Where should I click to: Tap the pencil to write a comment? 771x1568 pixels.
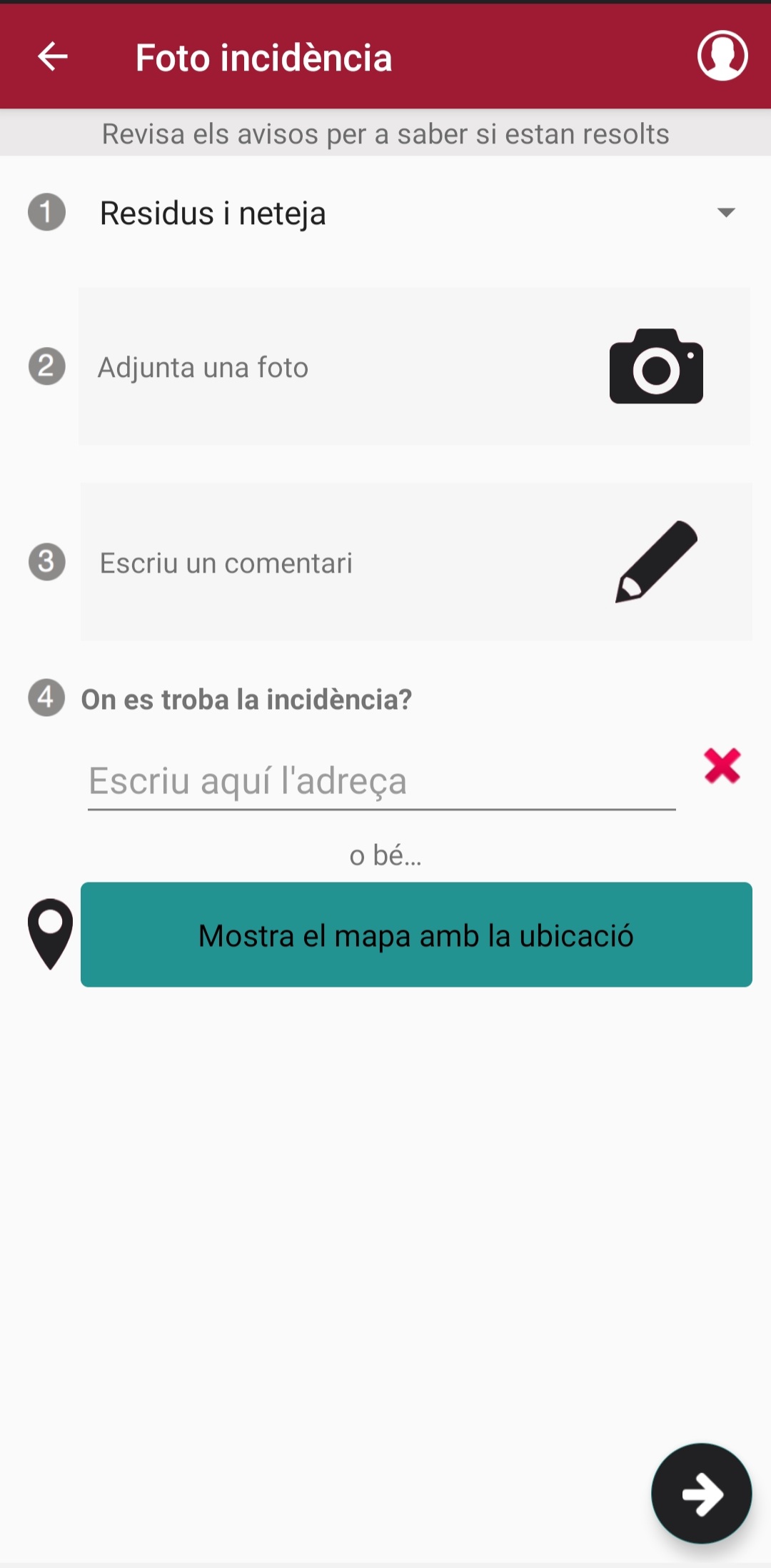[x=656, y=562]
